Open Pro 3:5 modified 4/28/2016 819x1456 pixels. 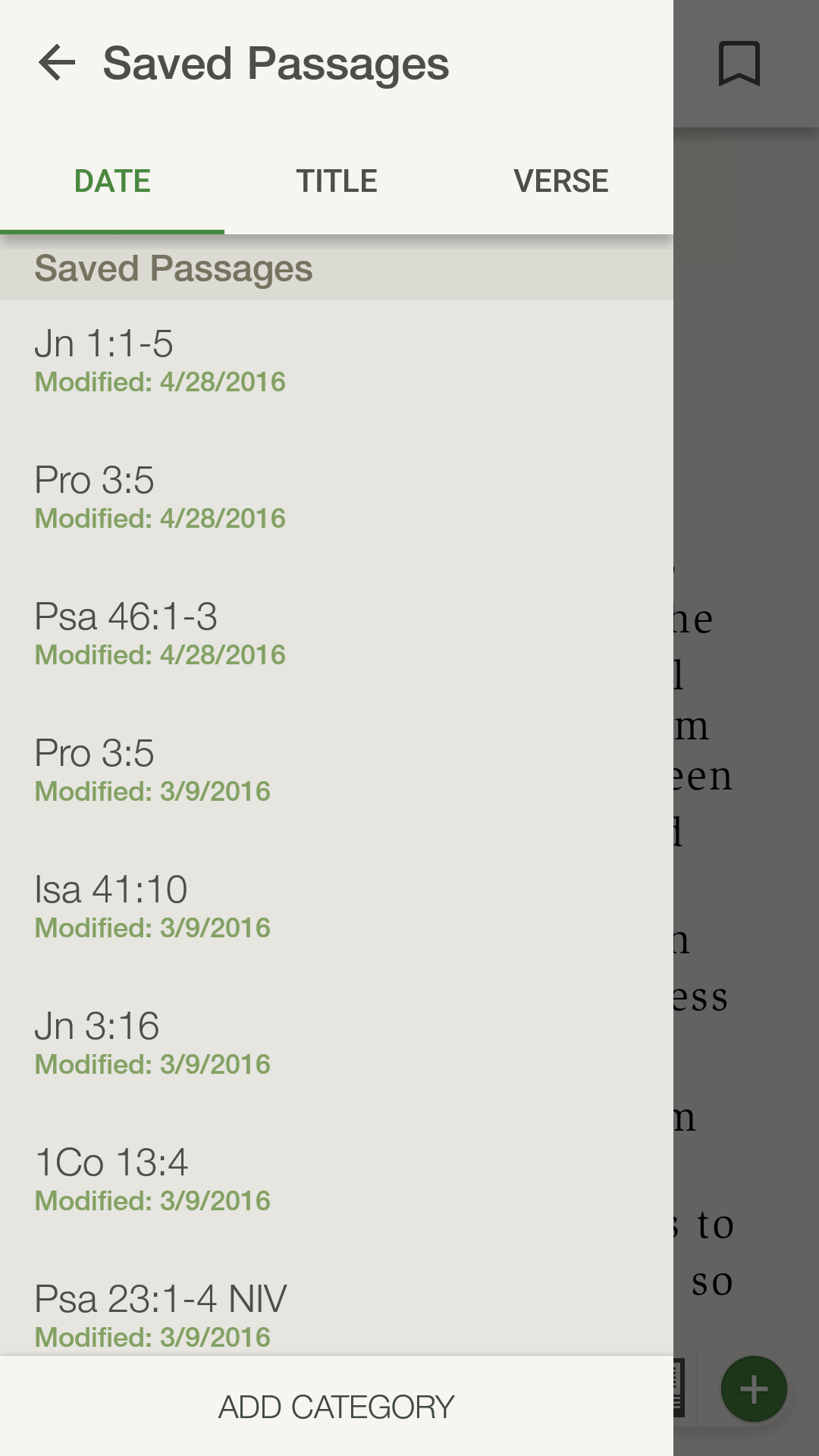[337, 497]
